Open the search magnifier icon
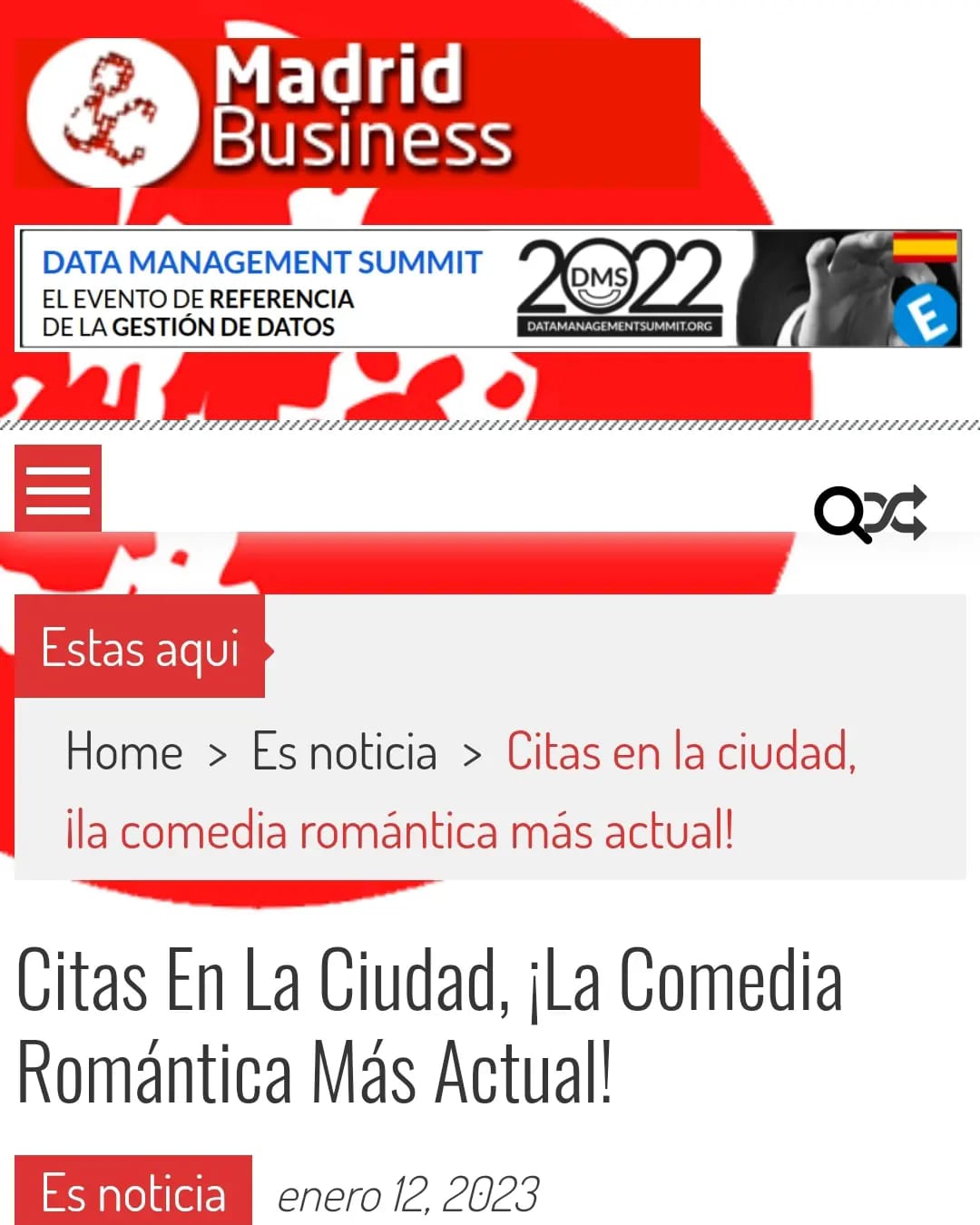This screenshot has height=1225, width=980. 841,514
